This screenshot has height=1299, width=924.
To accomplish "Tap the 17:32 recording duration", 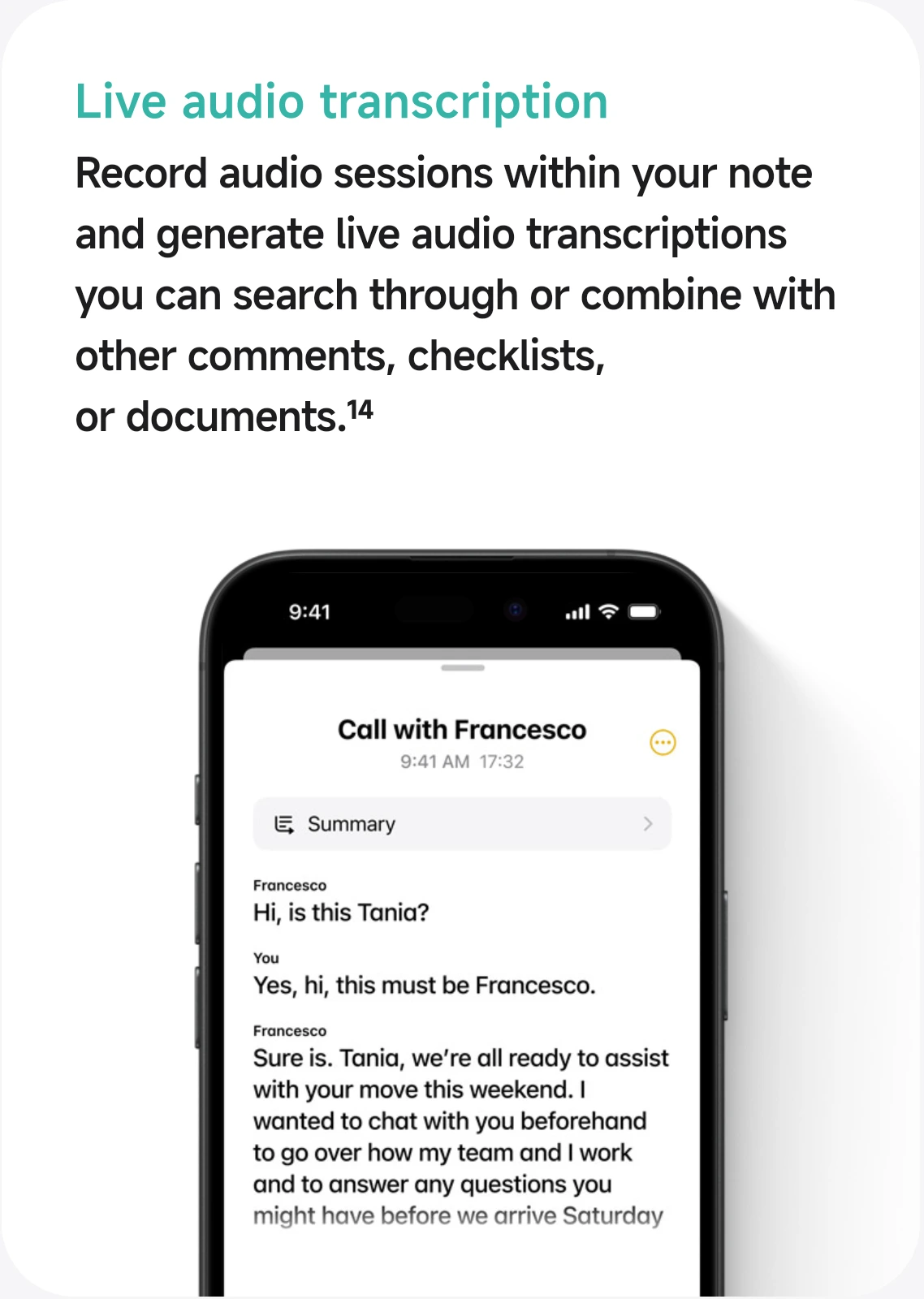I will coord(501,762).
